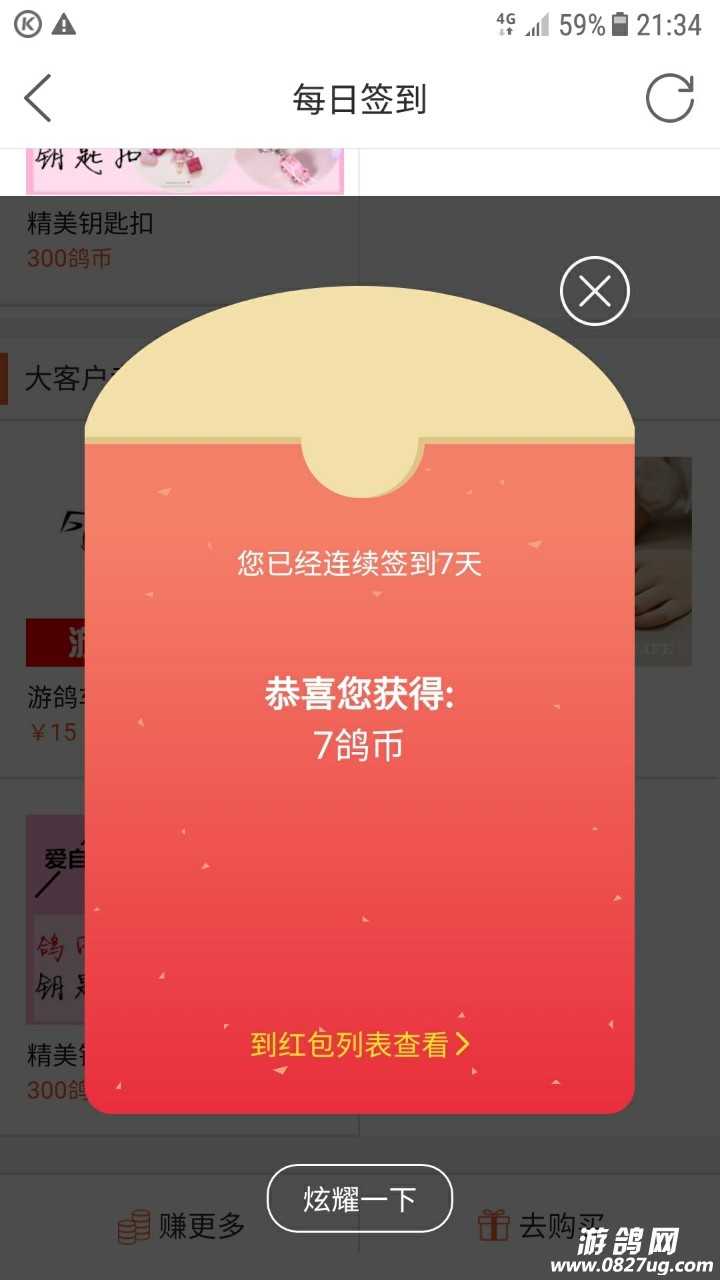Tap the 炫耀一下 share button
This screenshot has height=1280, width=720.
coord(360,1198)
